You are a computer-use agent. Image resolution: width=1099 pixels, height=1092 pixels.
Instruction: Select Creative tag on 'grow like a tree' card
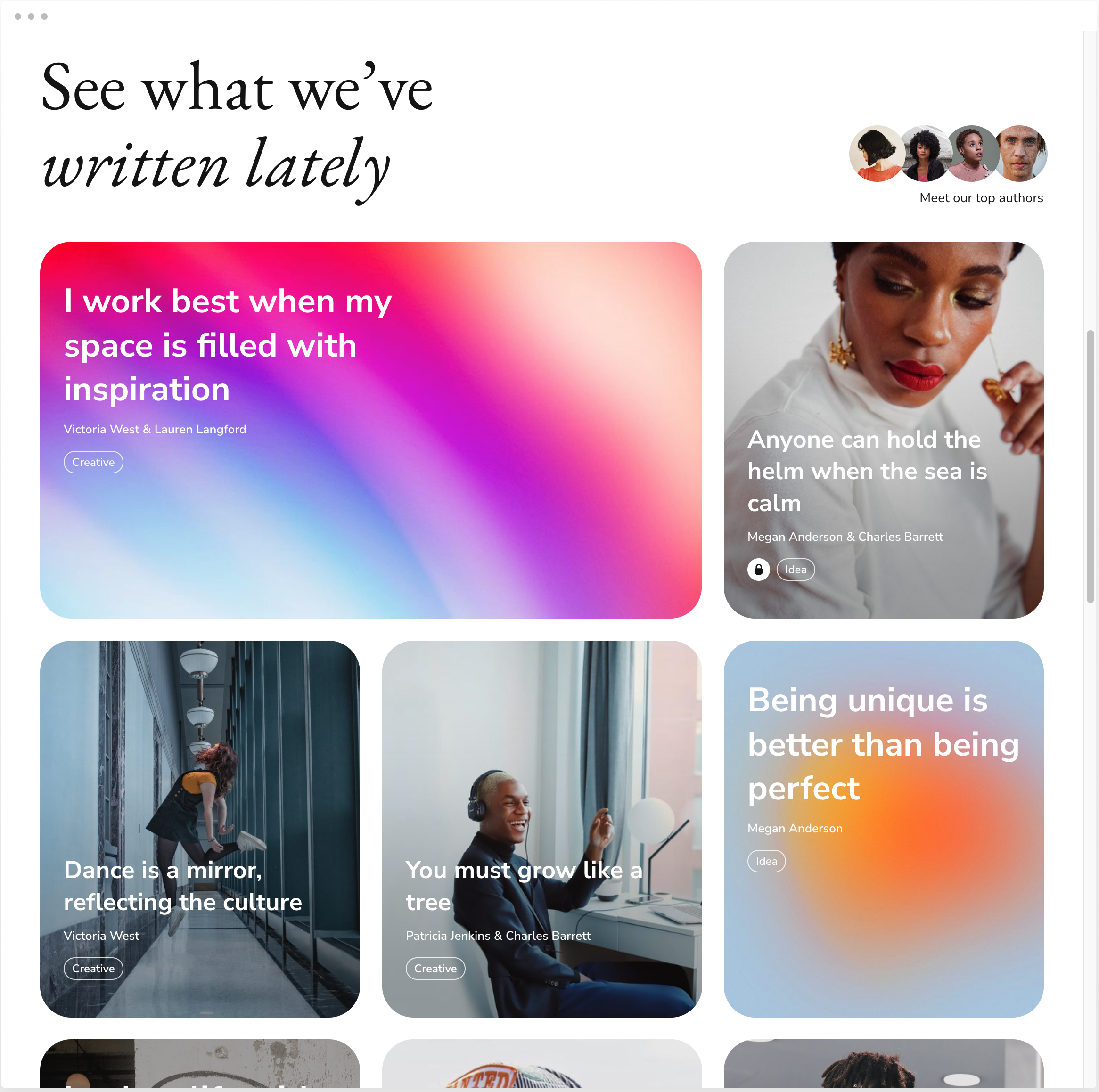pyautogui.click(x=435, y=969)
